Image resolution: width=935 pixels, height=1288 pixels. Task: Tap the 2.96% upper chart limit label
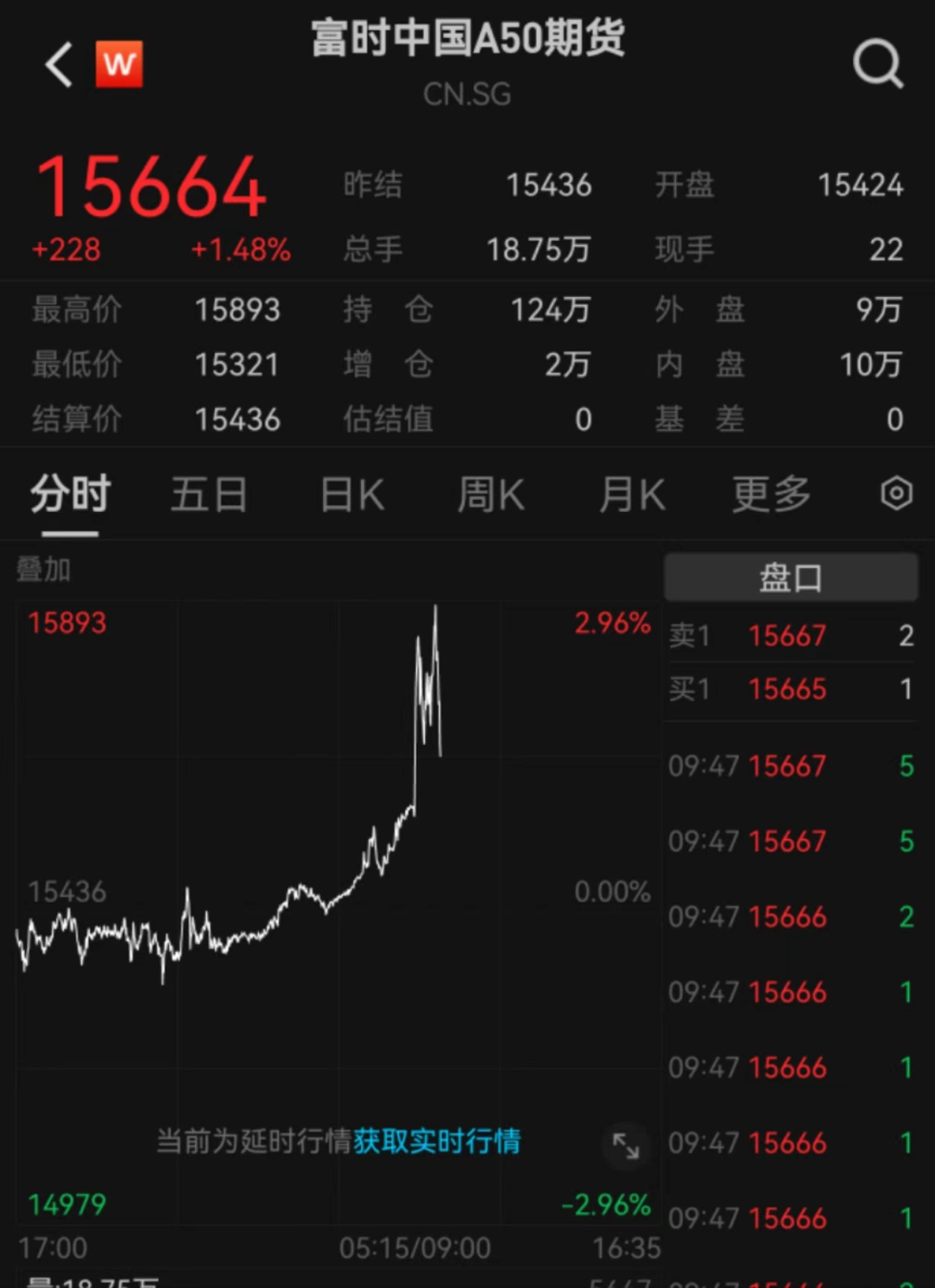click(x=612, y=623)
